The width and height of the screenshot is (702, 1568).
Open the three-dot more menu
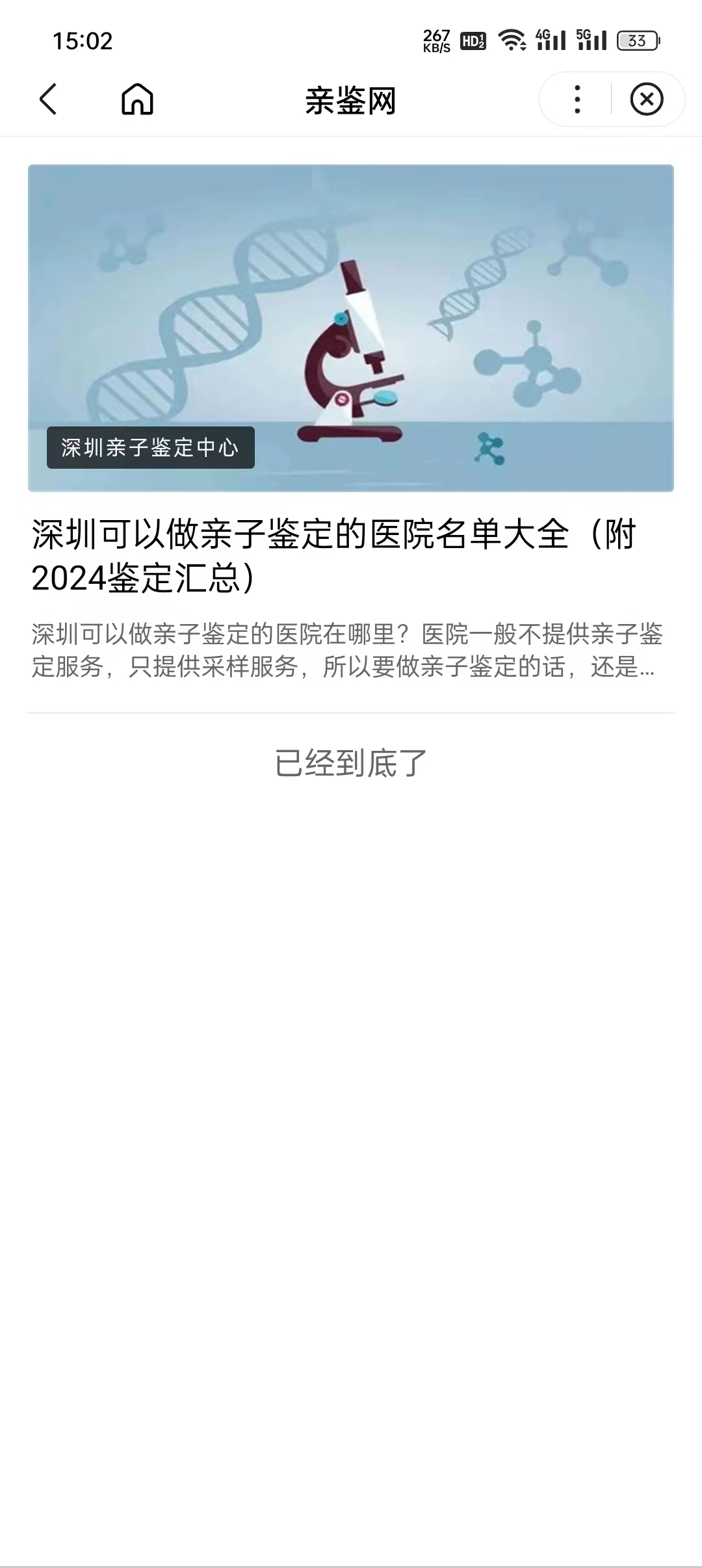(577, 99)
